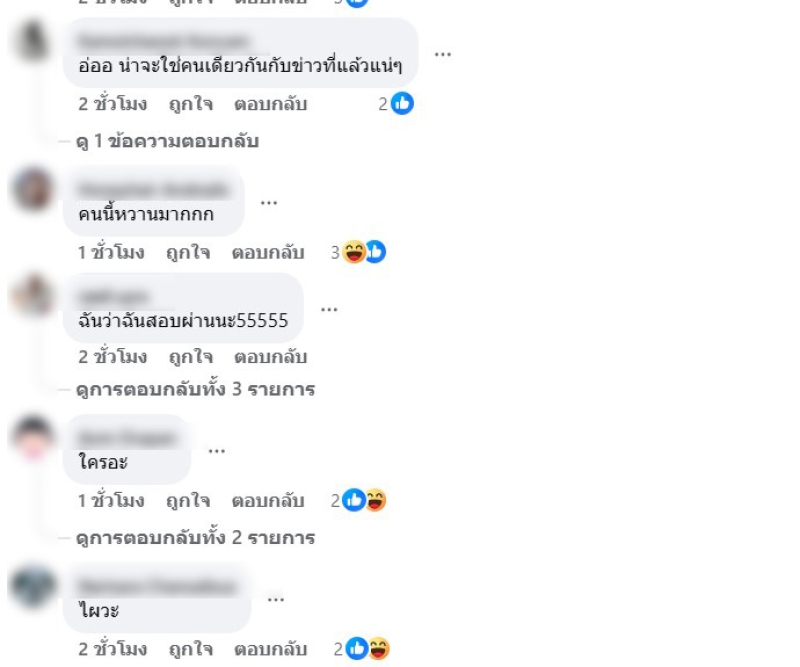This screenshot has height=667, width=800.
Task: Open options for comment 'อ๋ออ น่าจะใช่คนเดียวกัน'
Action: coord(442,52)
